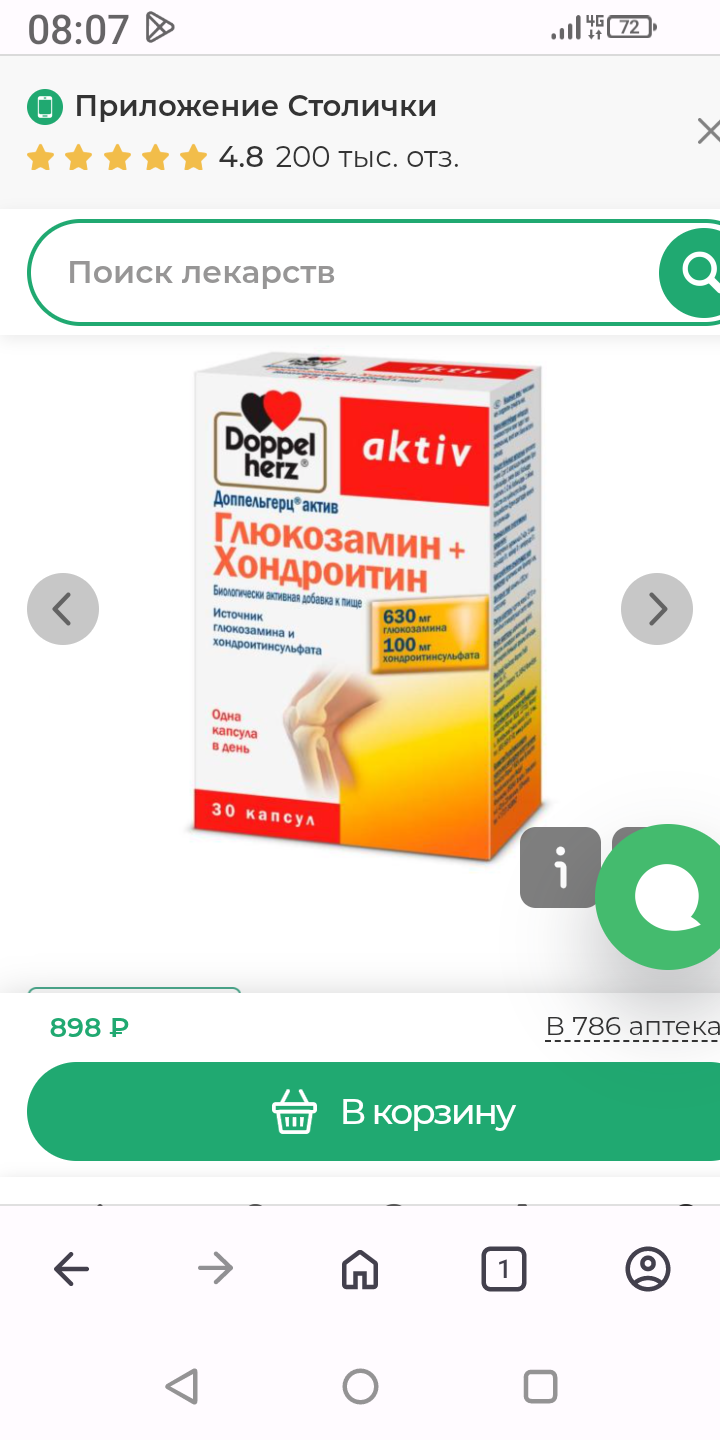Dismiss the Столички app banner
This screenshot has width=720, height=1440.
707,131
